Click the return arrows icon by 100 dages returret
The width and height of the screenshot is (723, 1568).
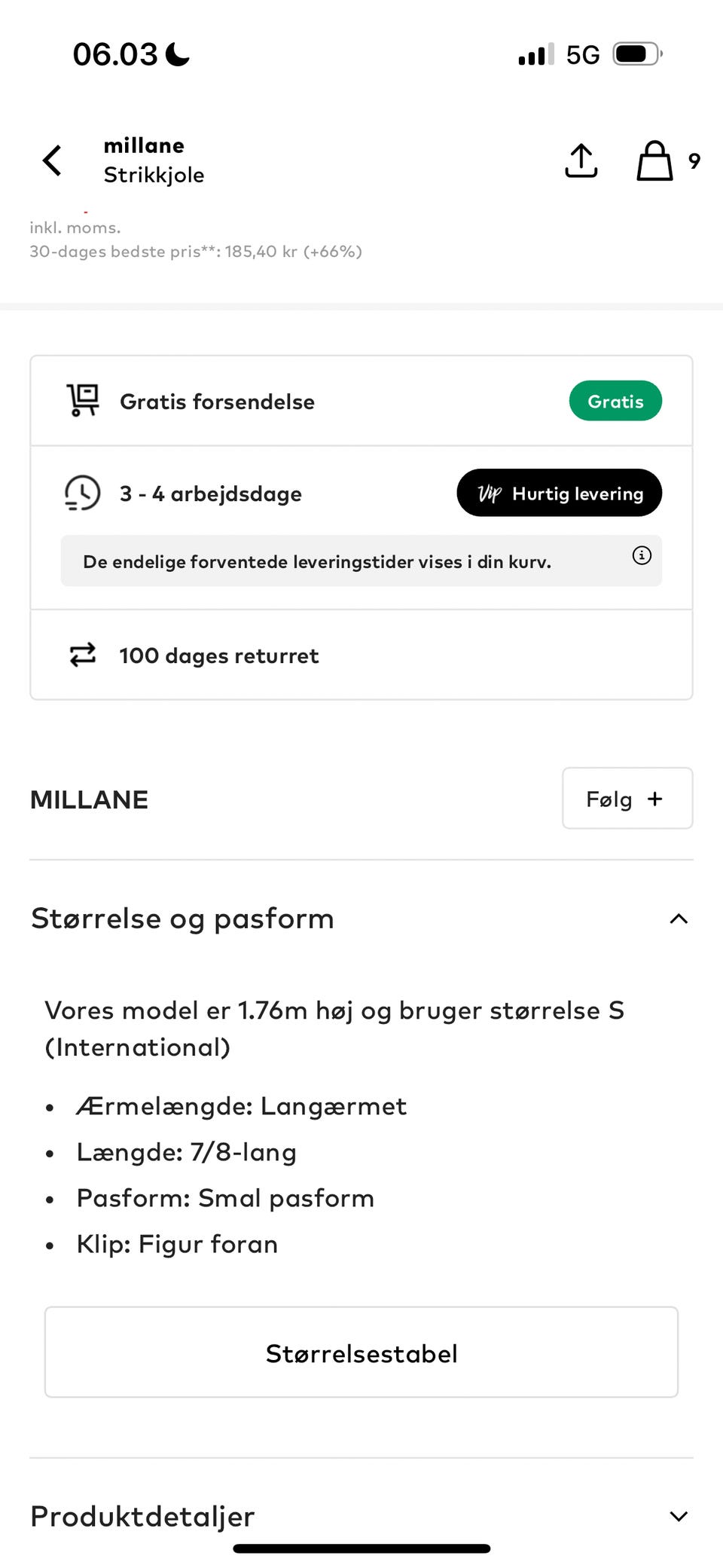point(82,654)
